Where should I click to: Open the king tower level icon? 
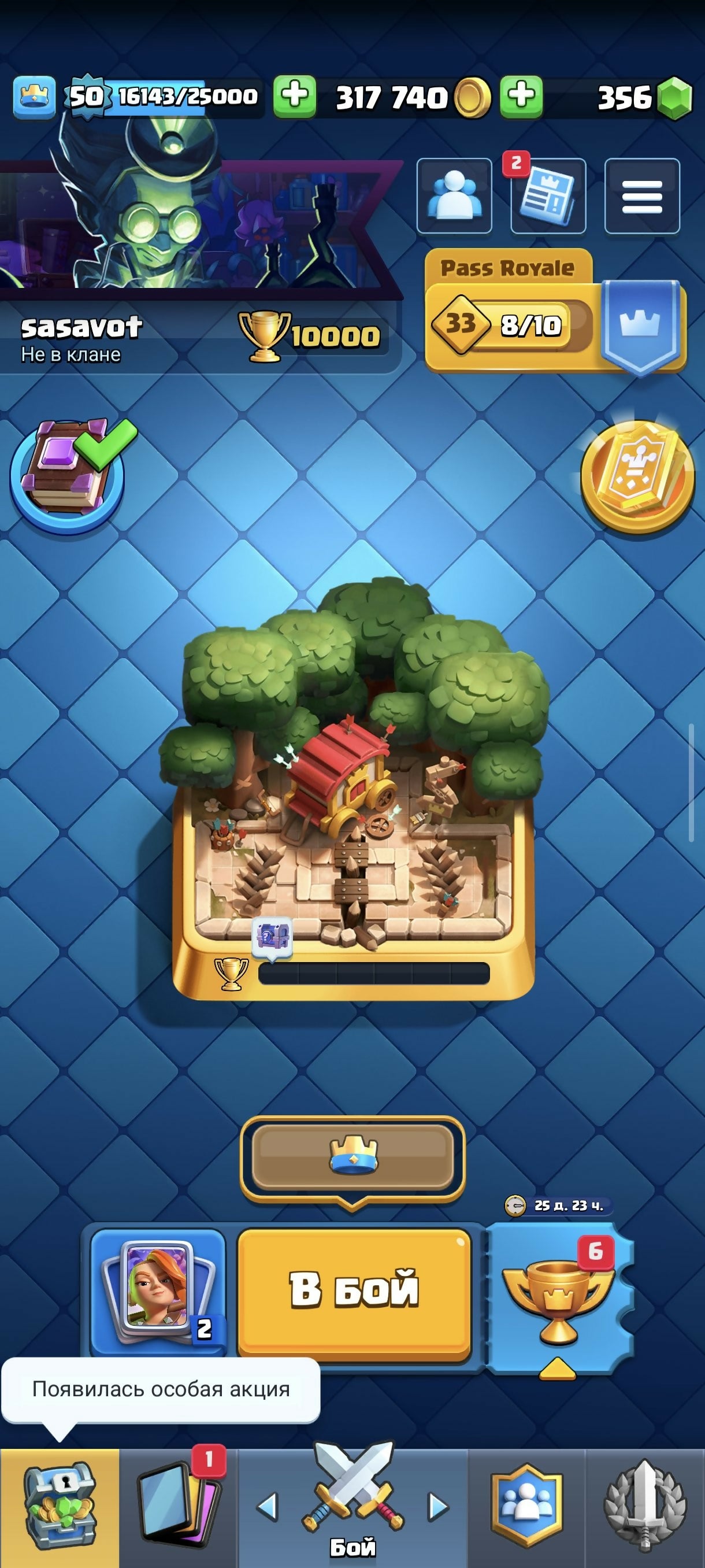34,96
